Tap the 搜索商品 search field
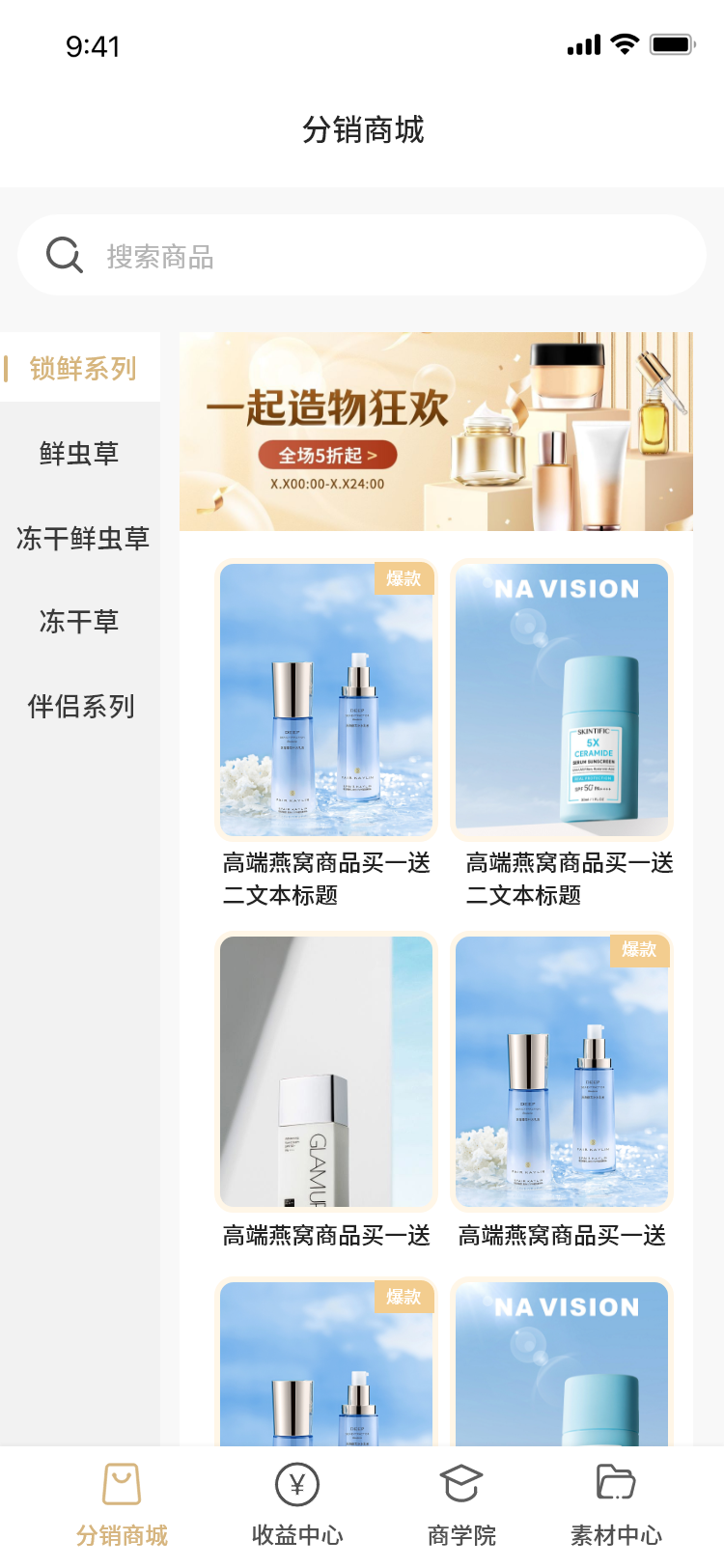The width and height of the screenshot is (724, 1568). click(x=362, y=256)
